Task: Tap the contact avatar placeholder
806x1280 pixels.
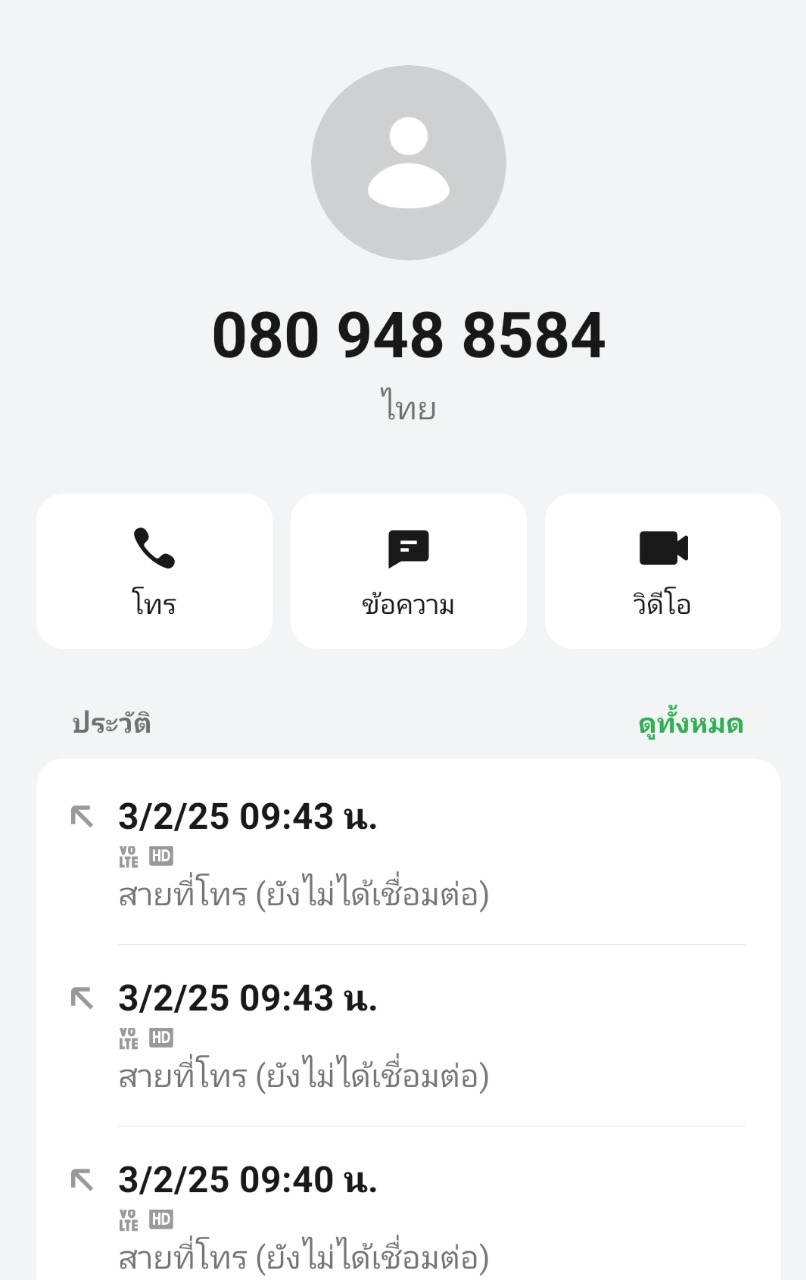Action: click(408, 163)
